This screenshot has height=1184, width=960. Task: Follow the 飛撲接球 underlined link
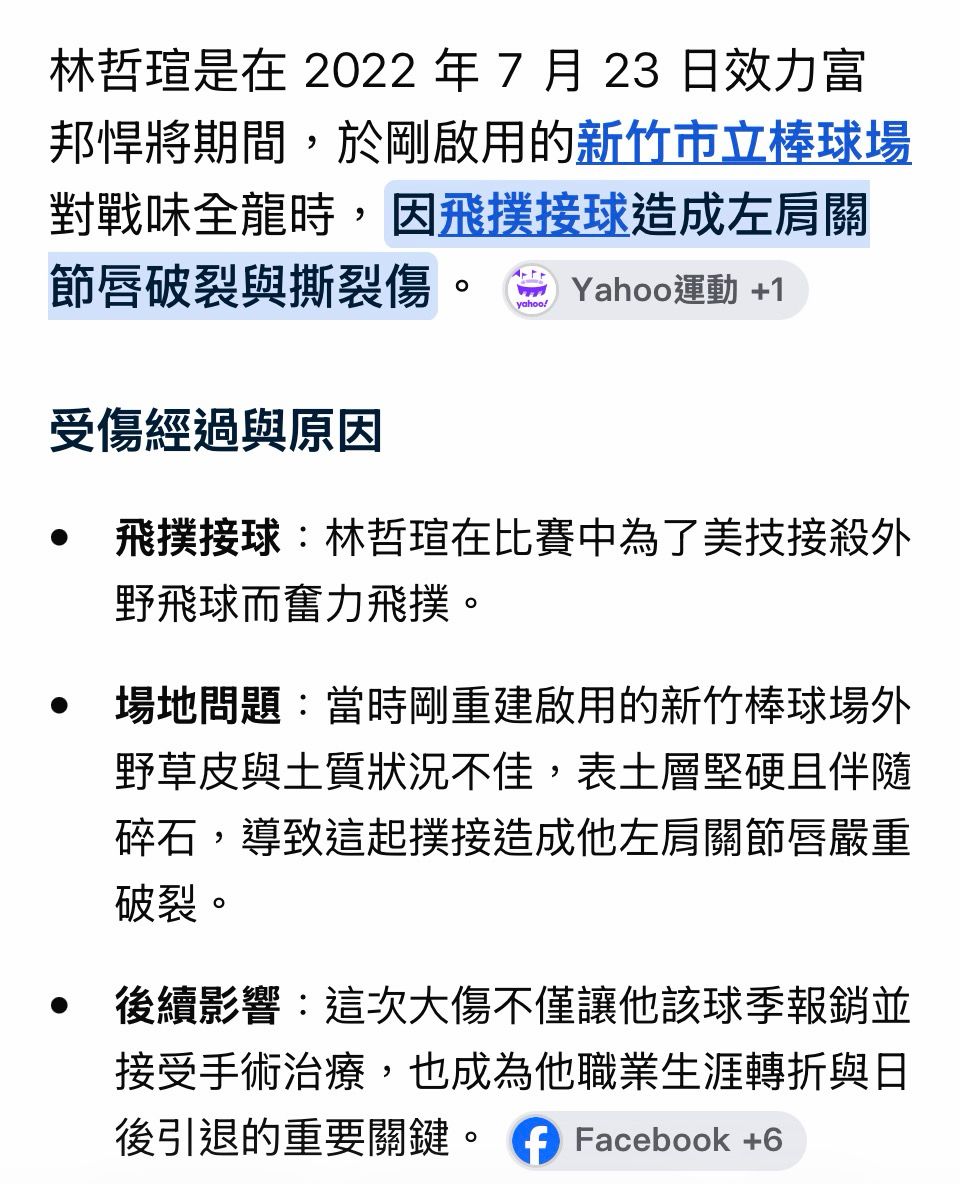tap(533, 214)
